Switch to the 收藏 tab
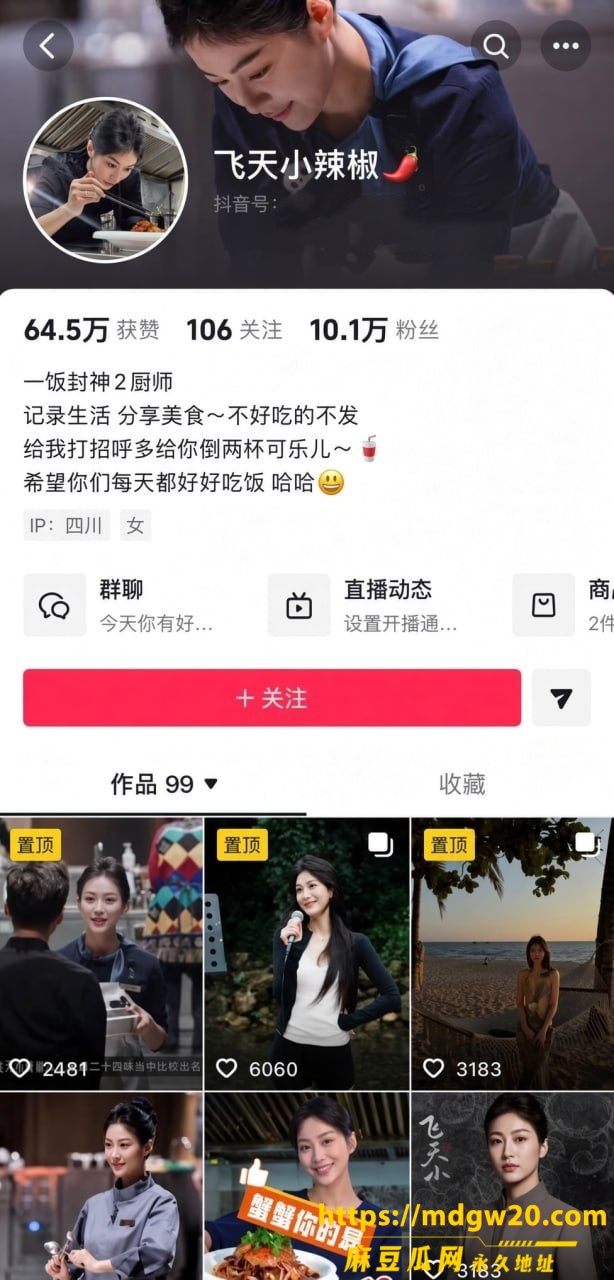Viewport: 614px width, 1280px height. pyautogui.click(x=462, y=785)
